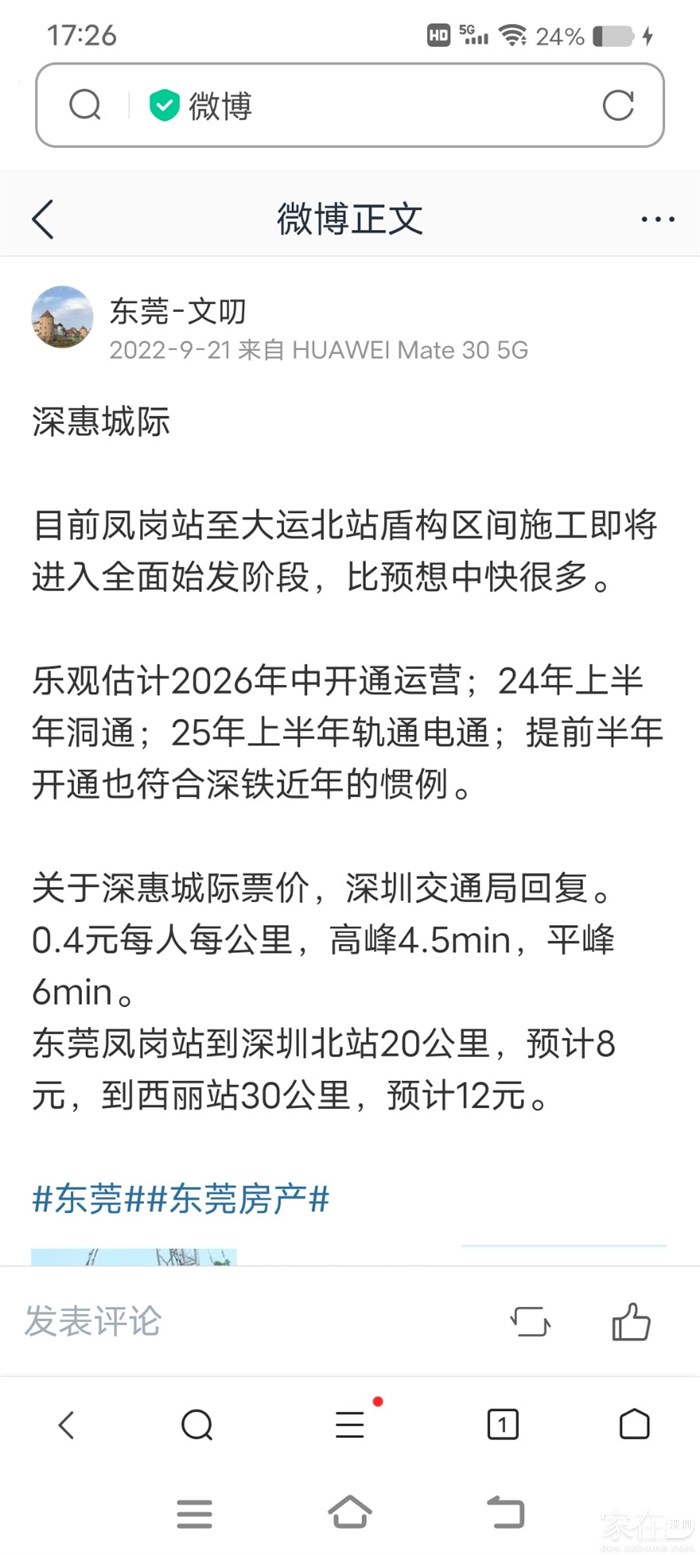Image resolution: width=700 pixels, height=1555 pixels.
Task: Repost this Weibo post
Action: (530, 1322)
